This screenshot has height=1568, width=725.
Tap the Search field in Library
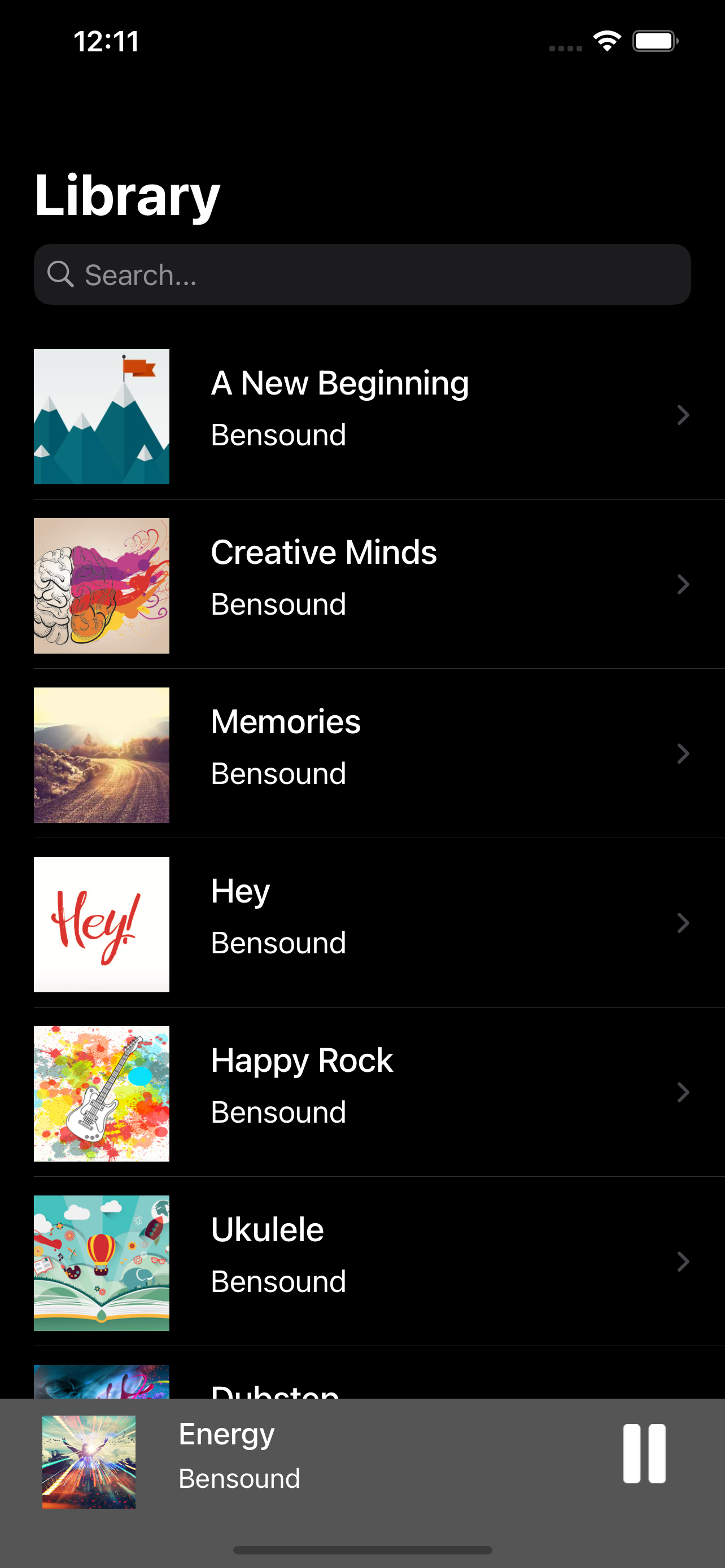tap(362, 274)
